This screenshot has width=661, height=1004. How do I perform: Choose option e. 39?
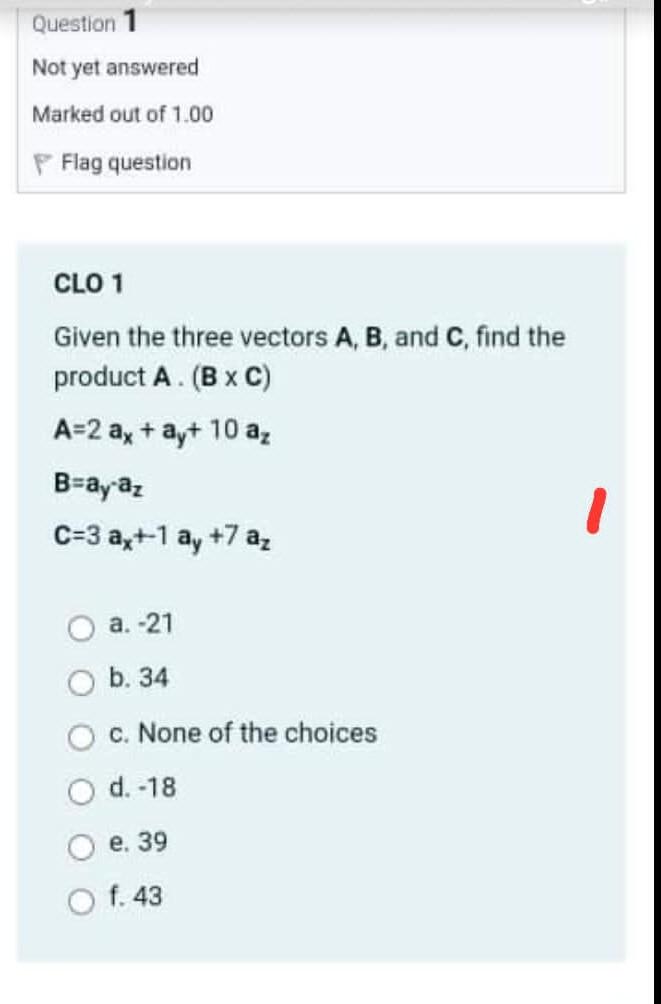coord(80,846)
